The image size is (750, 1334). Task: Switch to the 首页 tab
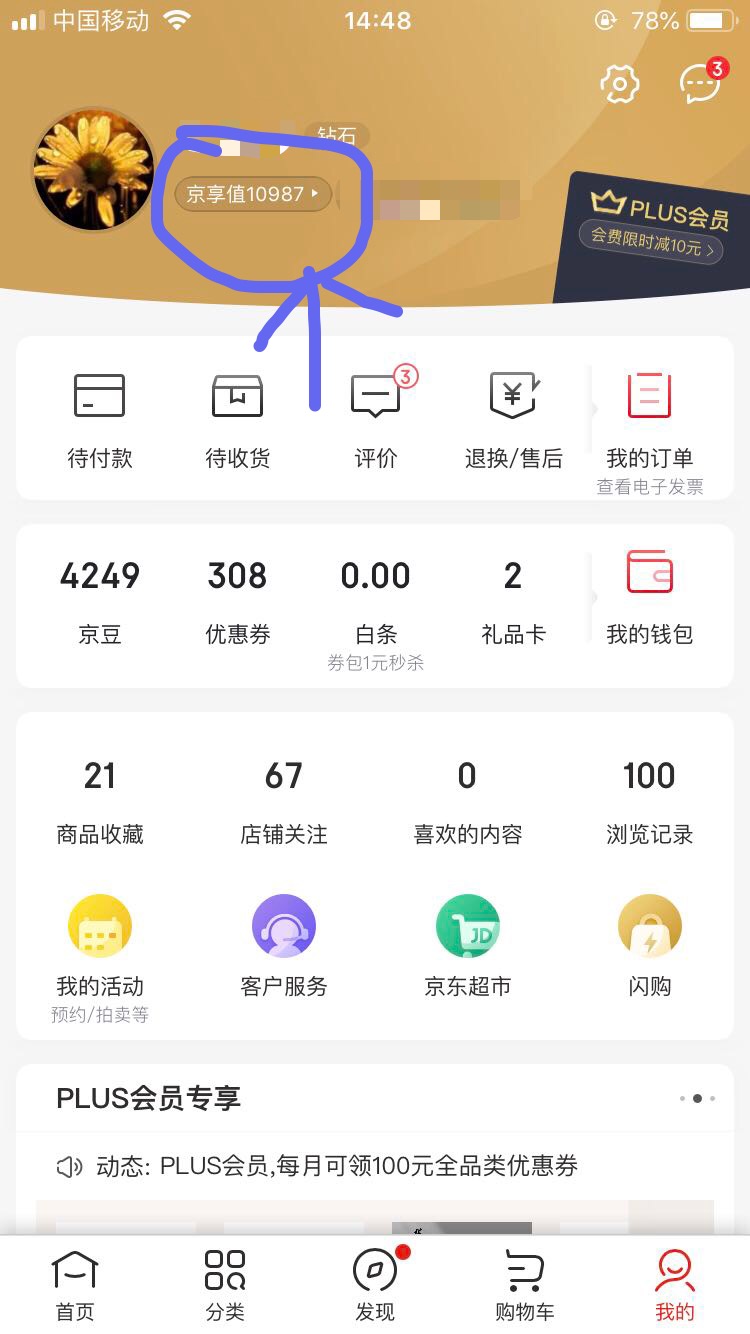75,1285
